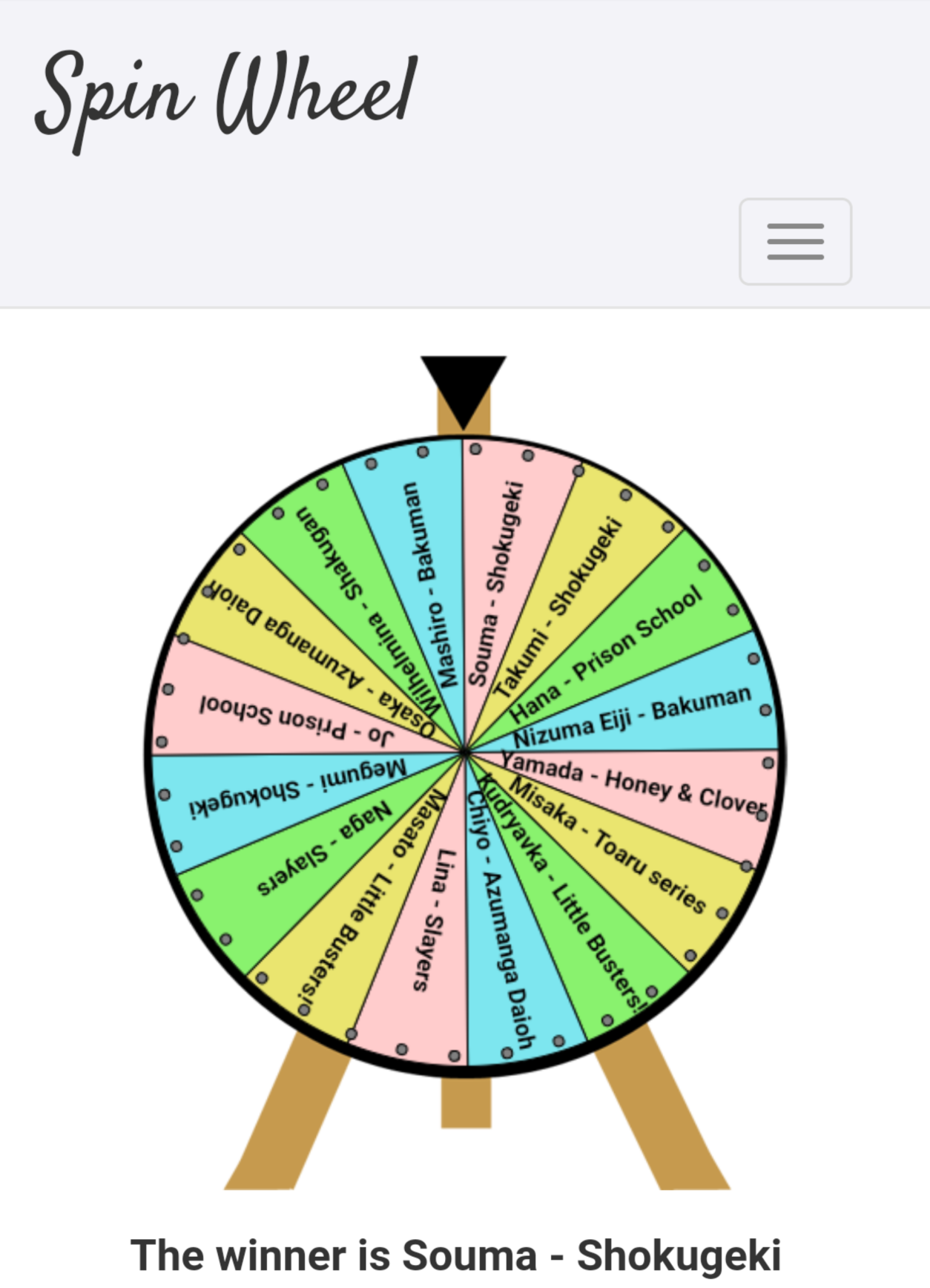The height and width of the screenshot is (1288, 930).
Task: Tap the wheel to spin again
Action: (465, 753)
